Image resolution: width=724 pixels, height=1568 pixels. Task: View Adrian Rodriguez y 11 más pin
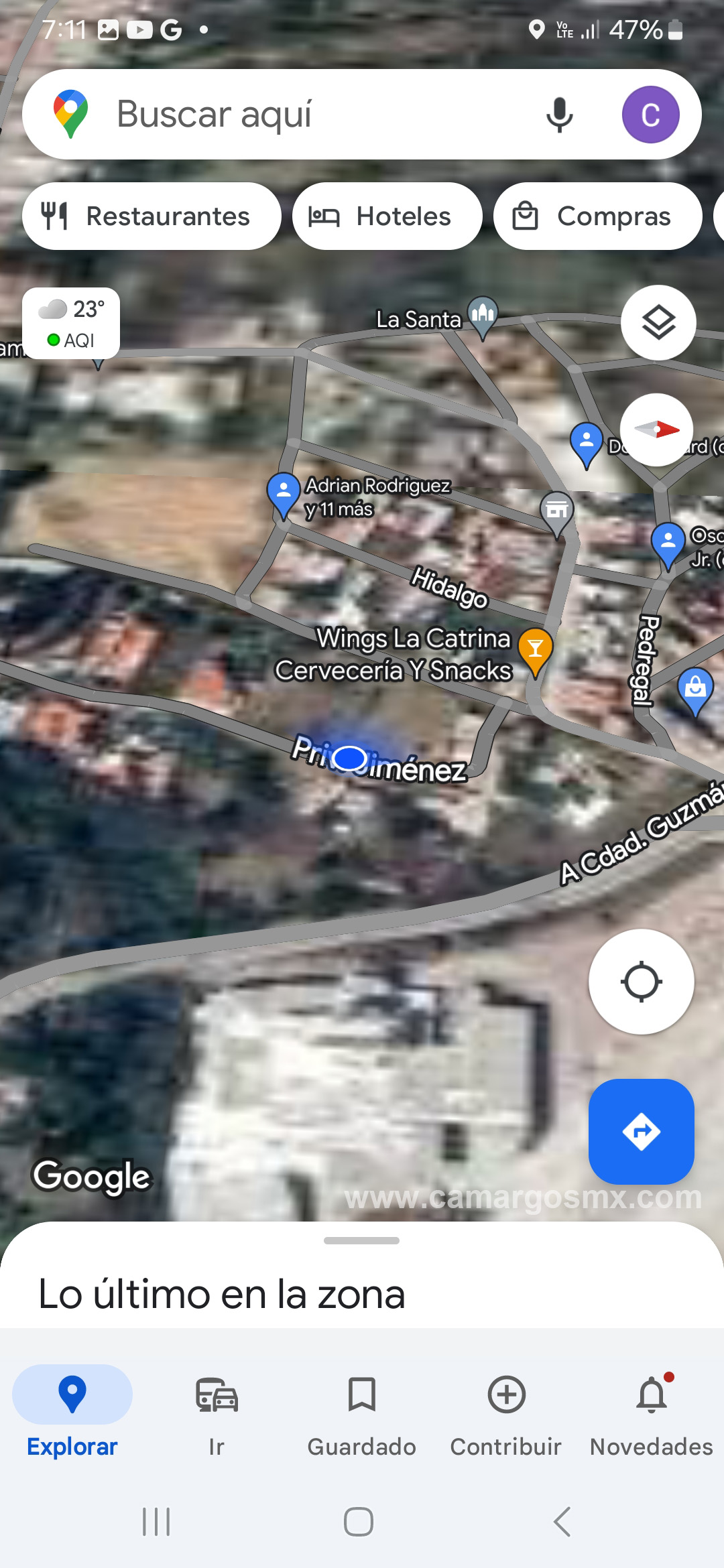point(284,493)
